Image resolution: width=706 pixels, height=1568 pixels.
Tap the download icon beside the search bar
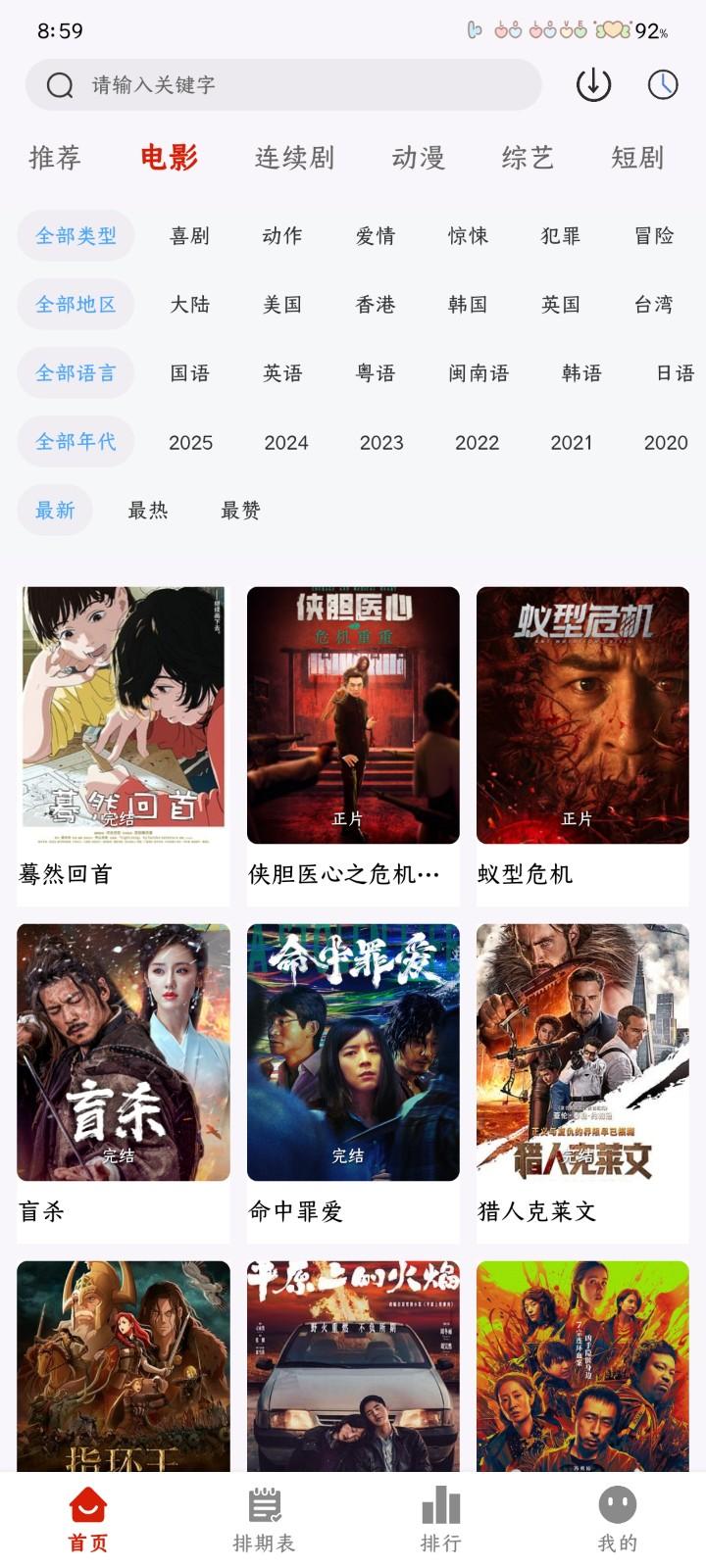(594, 85)
